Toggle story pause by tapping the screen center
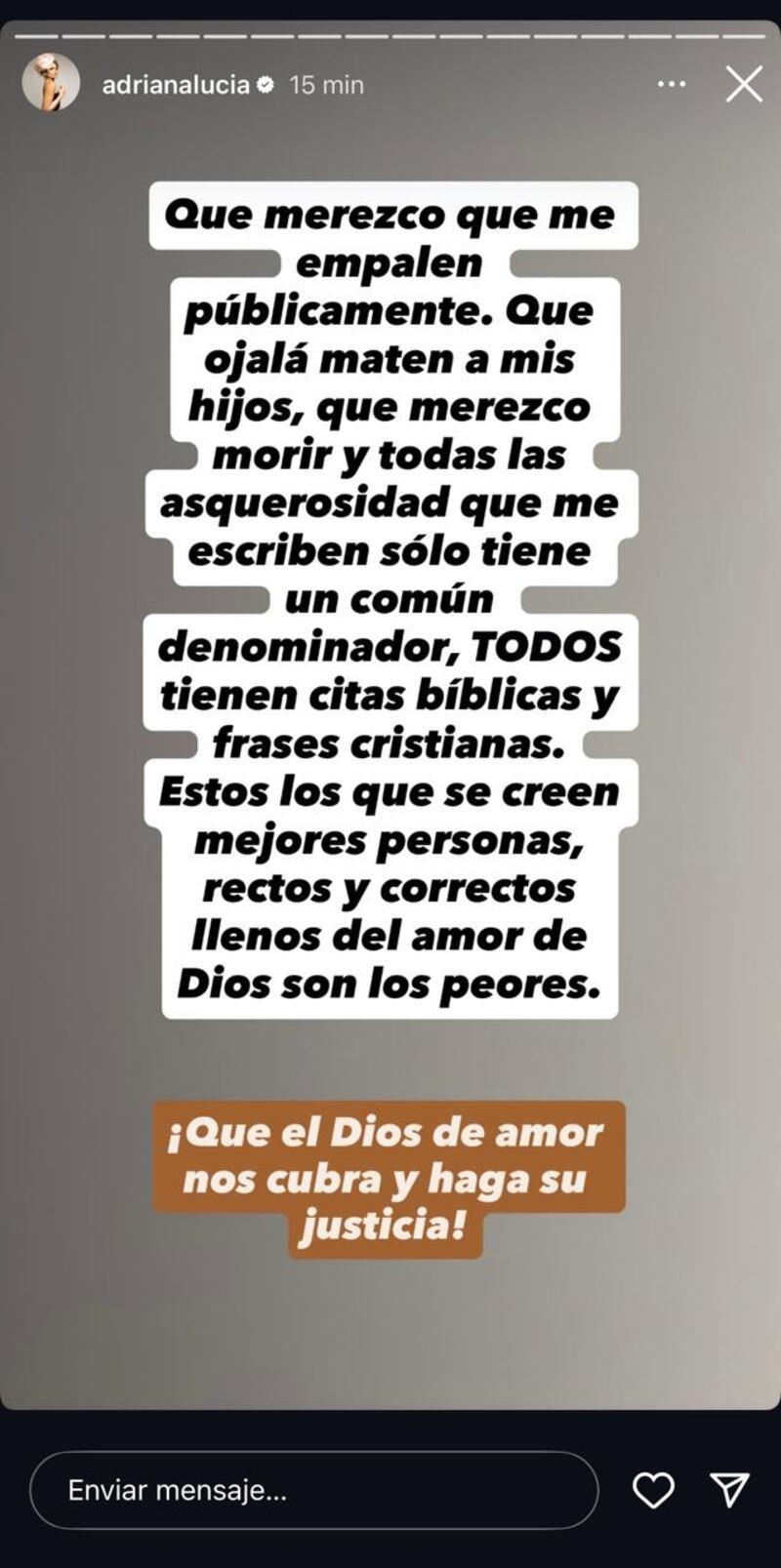The width and height of the screenshot is (781, 1568). pos(390,781)
